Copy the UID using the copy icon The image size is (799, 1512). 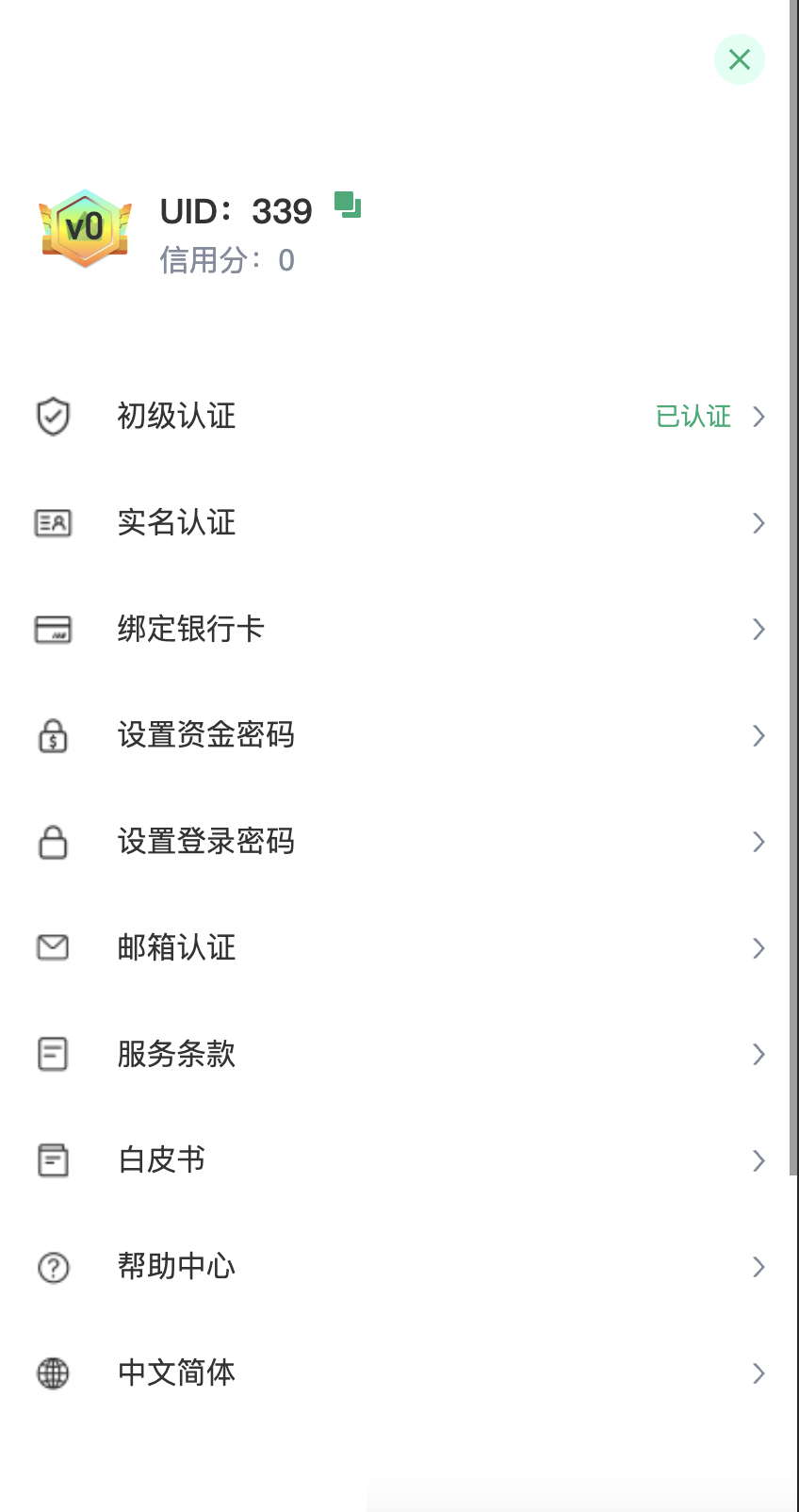[348, 205]
